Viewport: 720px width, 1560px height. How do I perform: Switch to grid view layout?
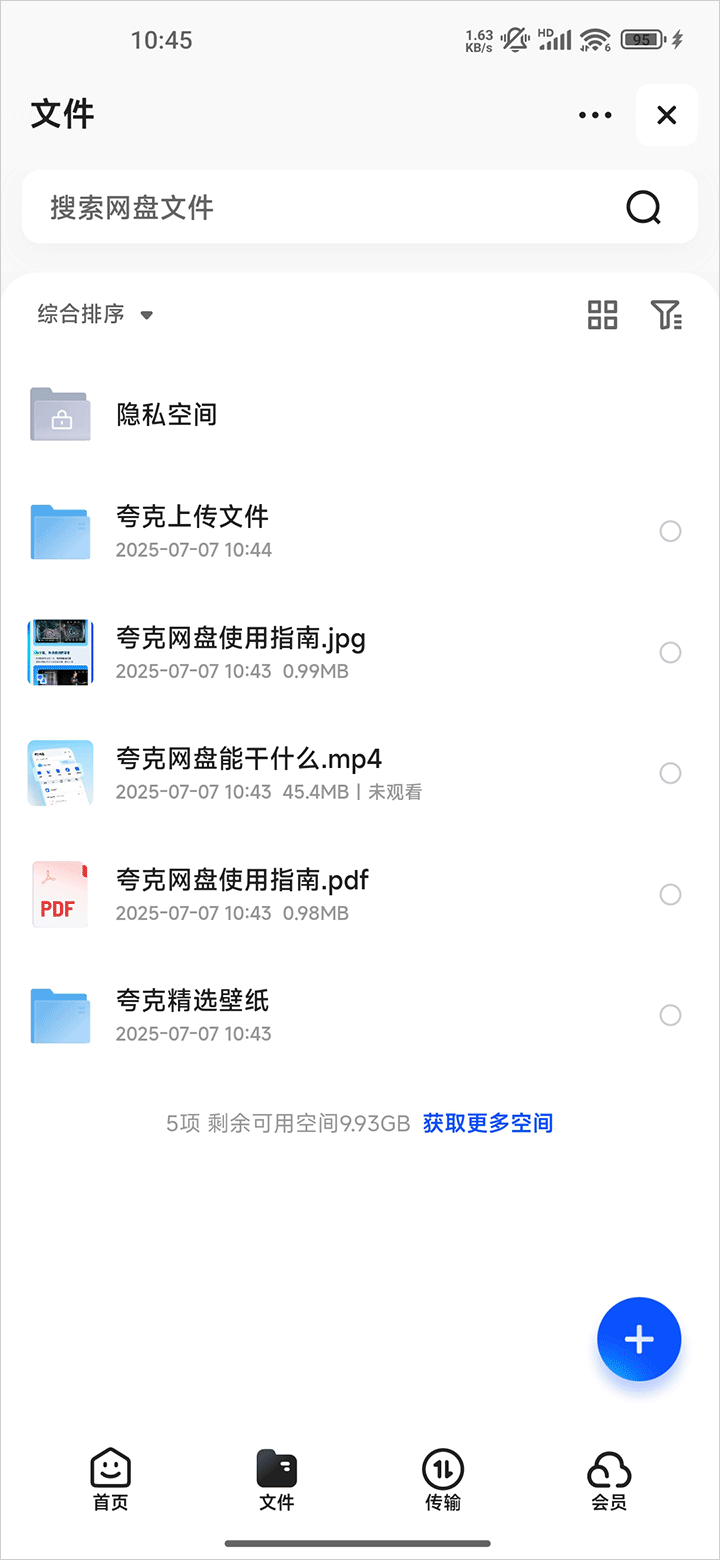[x=602, y=314]
